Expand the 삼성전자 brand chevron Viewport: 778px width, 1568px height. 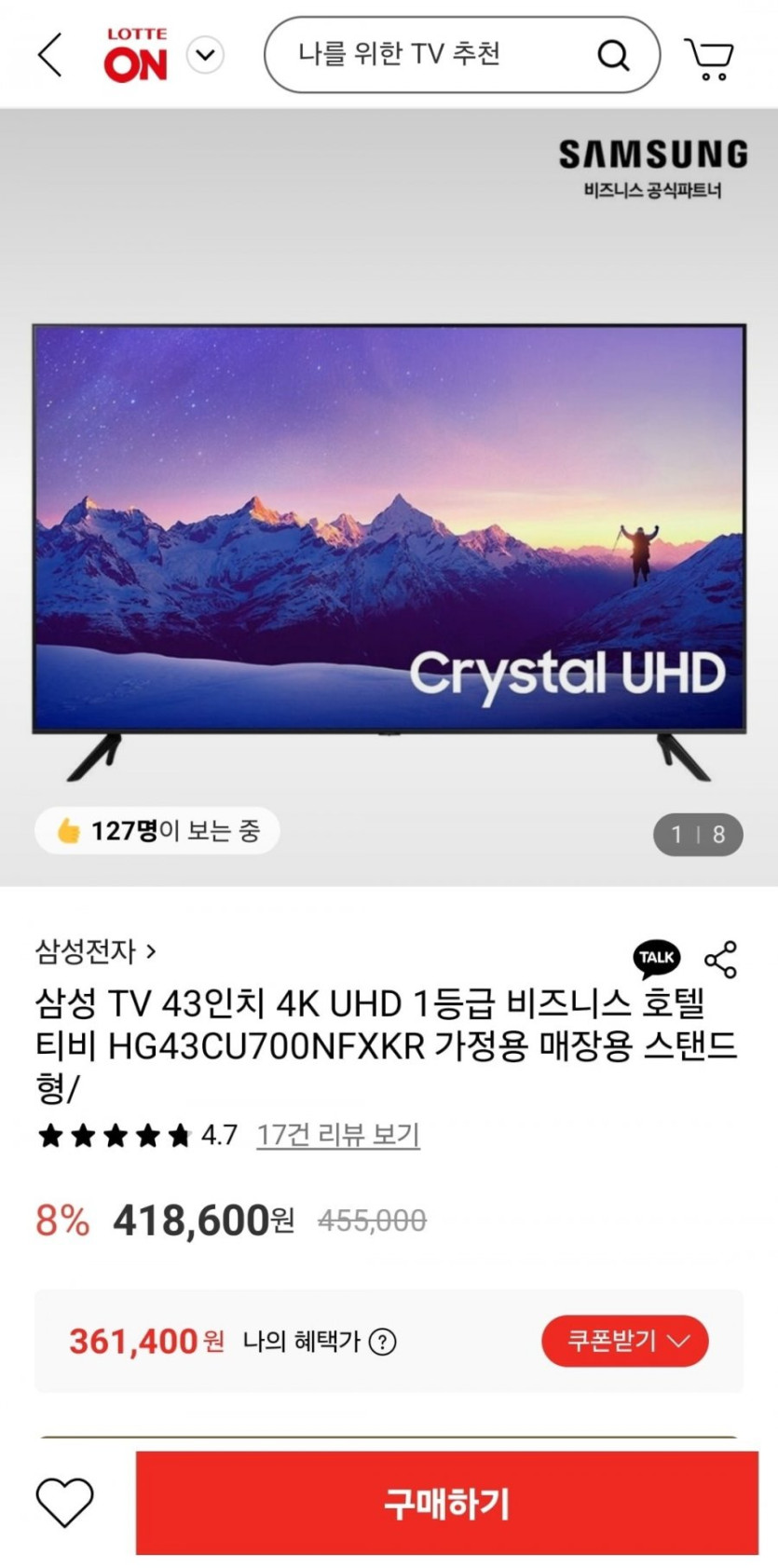point(149,951)
